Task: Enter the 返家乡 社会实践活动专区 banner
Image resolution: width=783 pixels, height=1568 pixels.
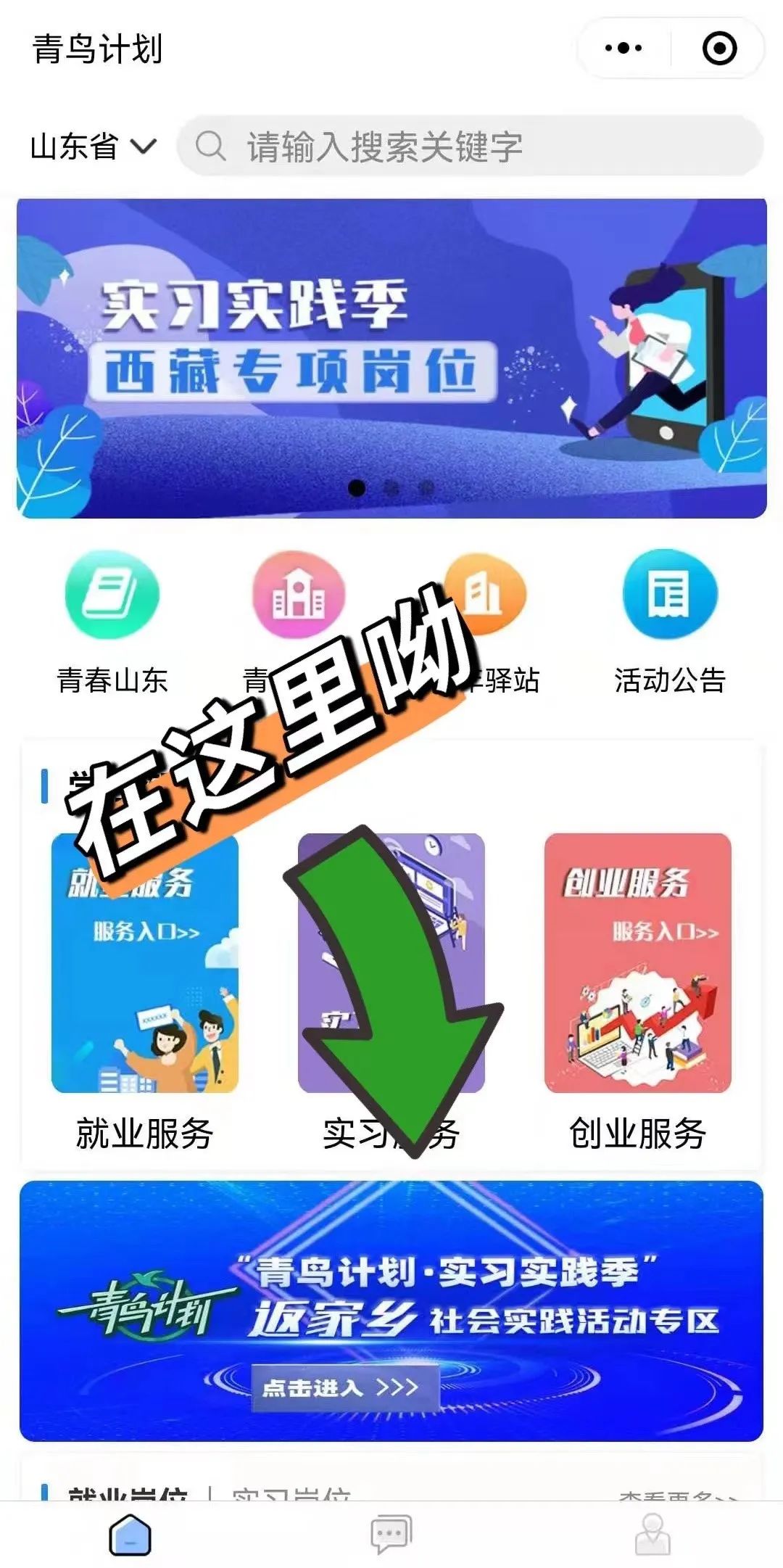Action: 391,1311
